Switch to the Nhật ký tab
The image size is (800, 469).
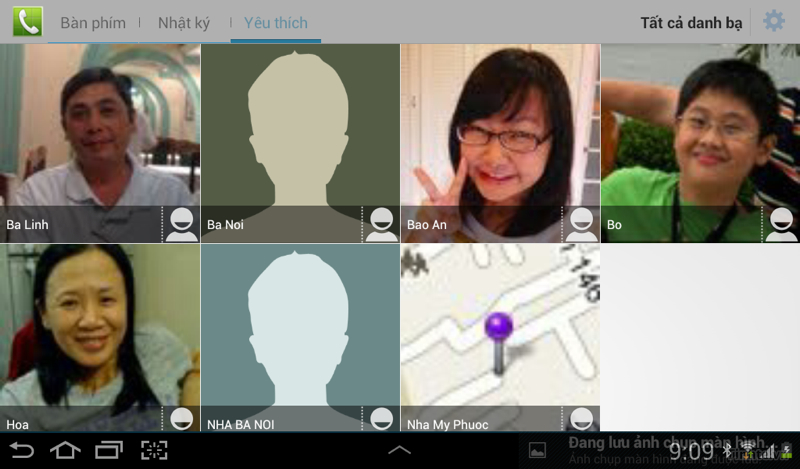click(183, 22)
